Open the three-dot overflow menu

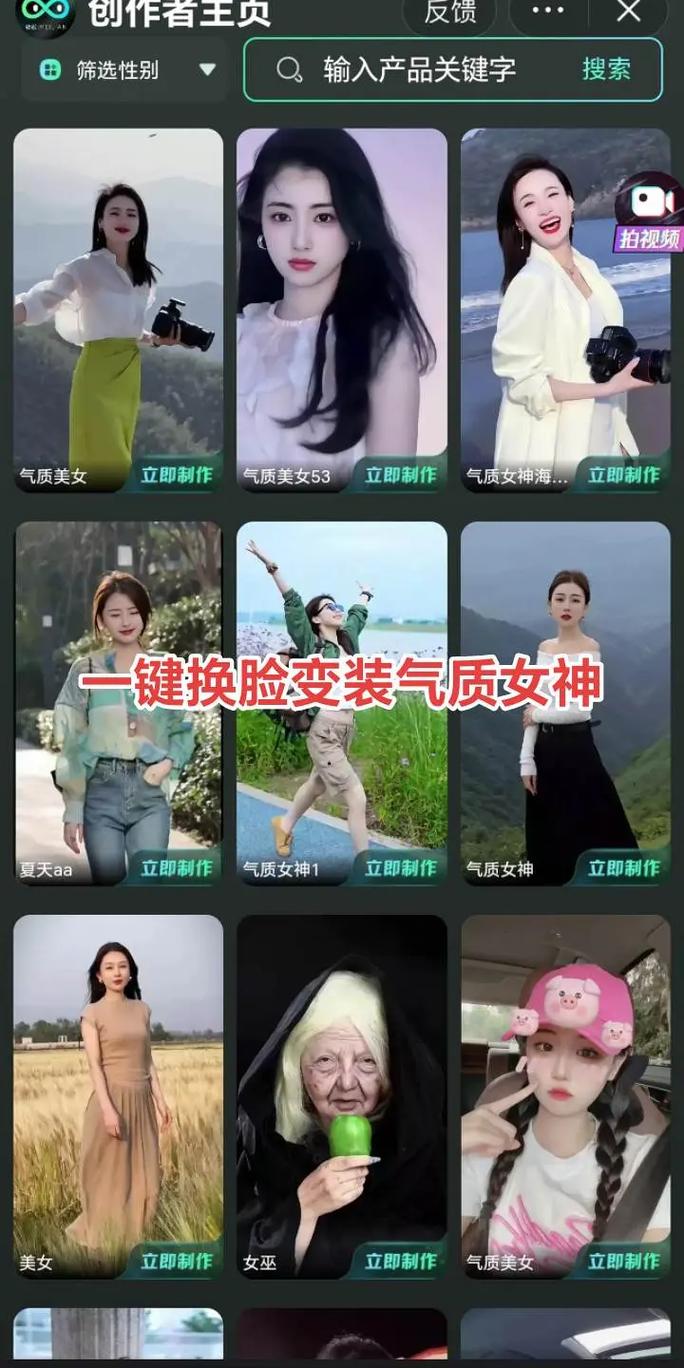pos(548,11)
